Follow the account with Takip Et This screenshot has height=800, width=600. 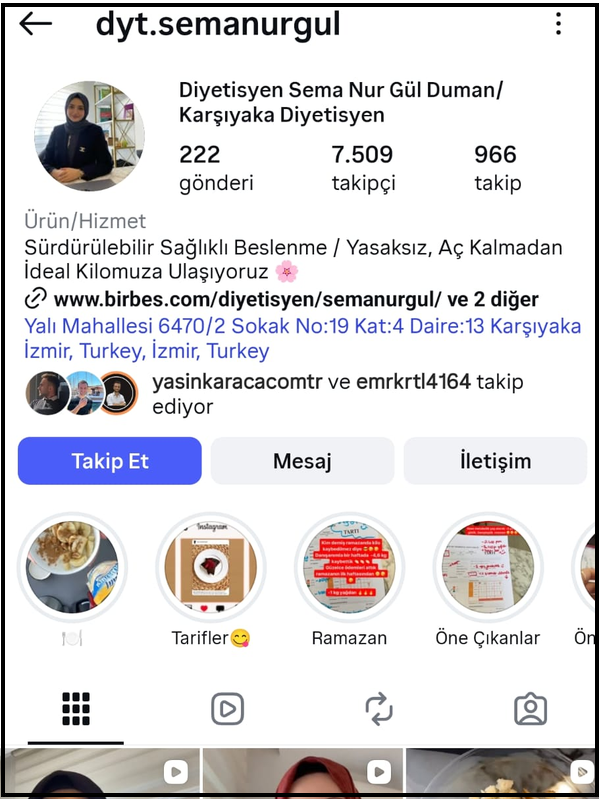click(x=110, y=461)
